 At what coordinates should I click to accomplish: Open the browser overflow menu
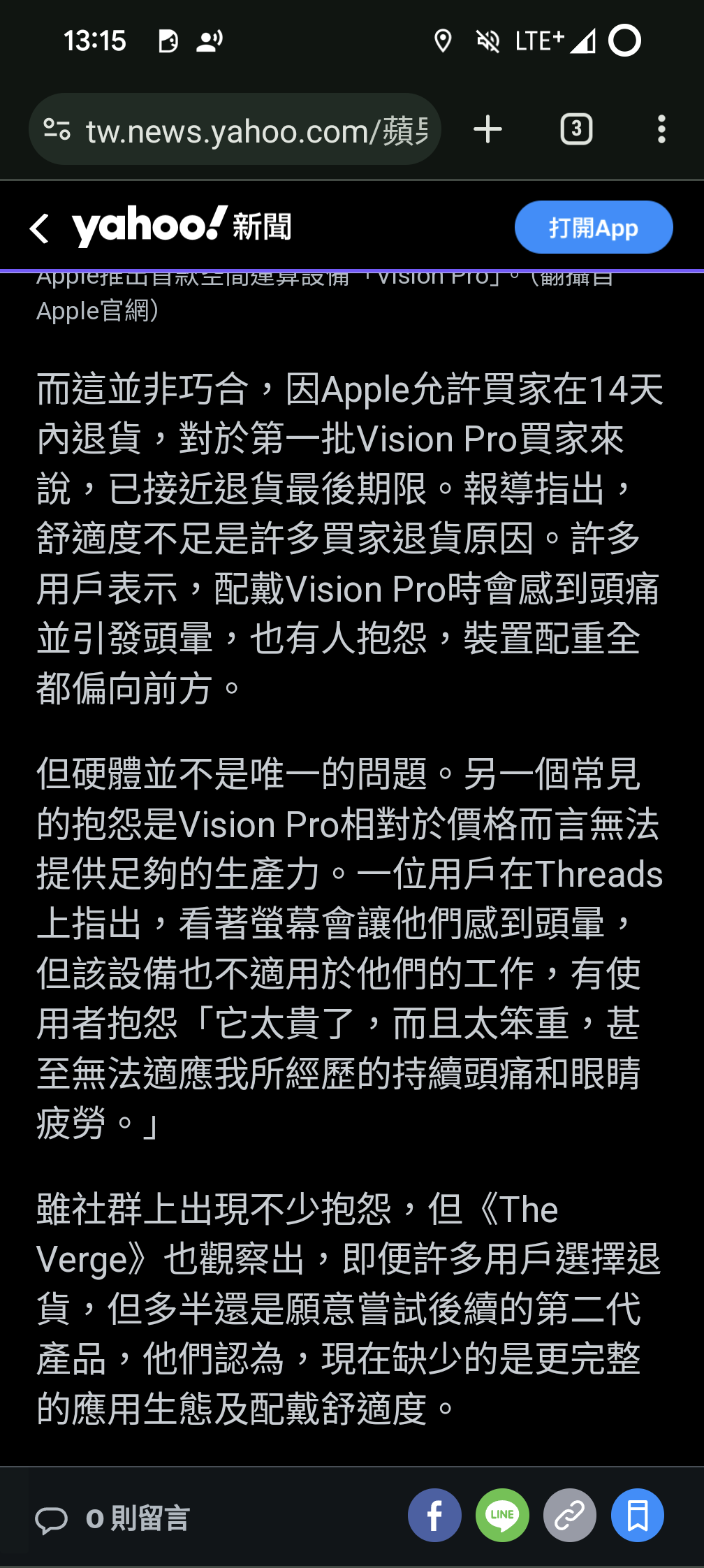coord(661,130)
